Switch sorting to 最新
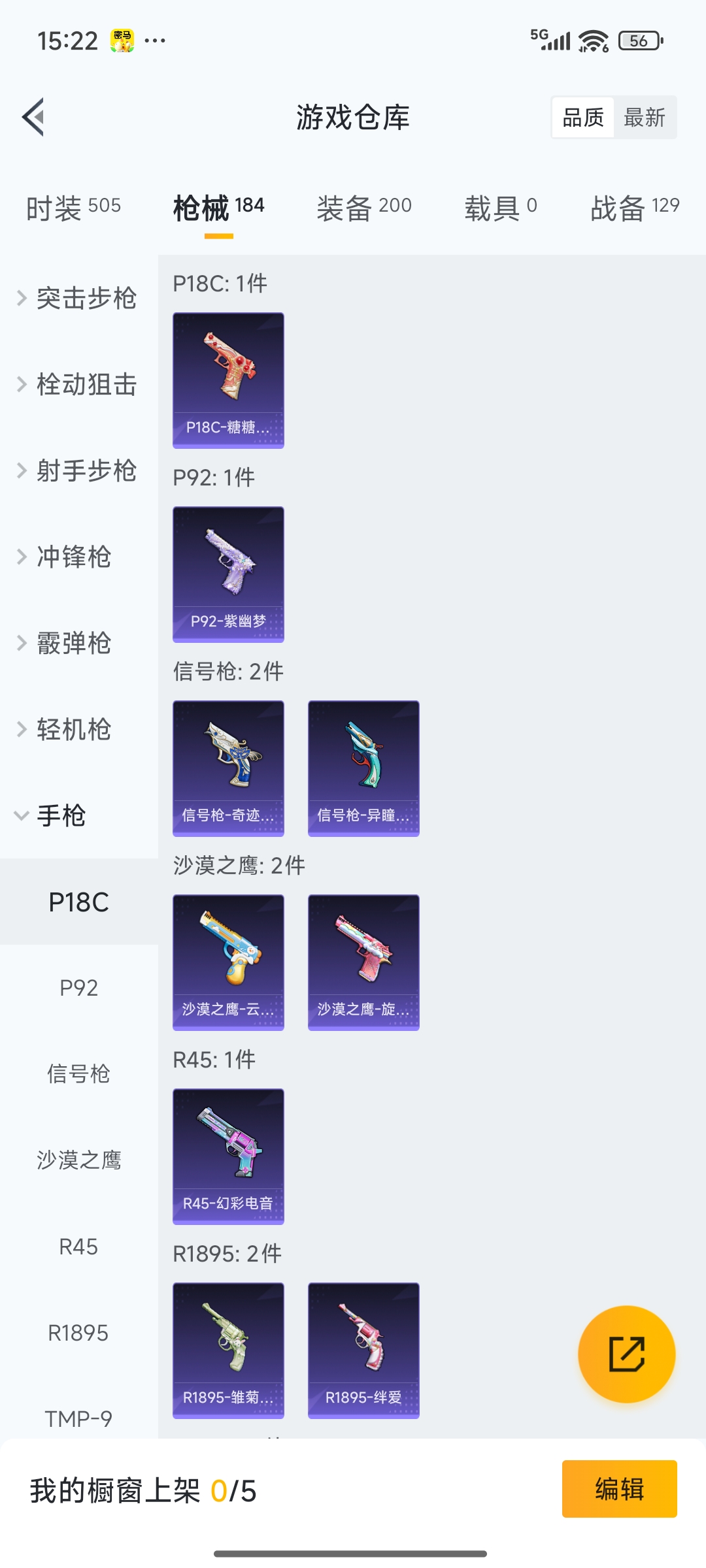Image resolution: width=706 pixels, height=1568 pixels. point(645,118)
